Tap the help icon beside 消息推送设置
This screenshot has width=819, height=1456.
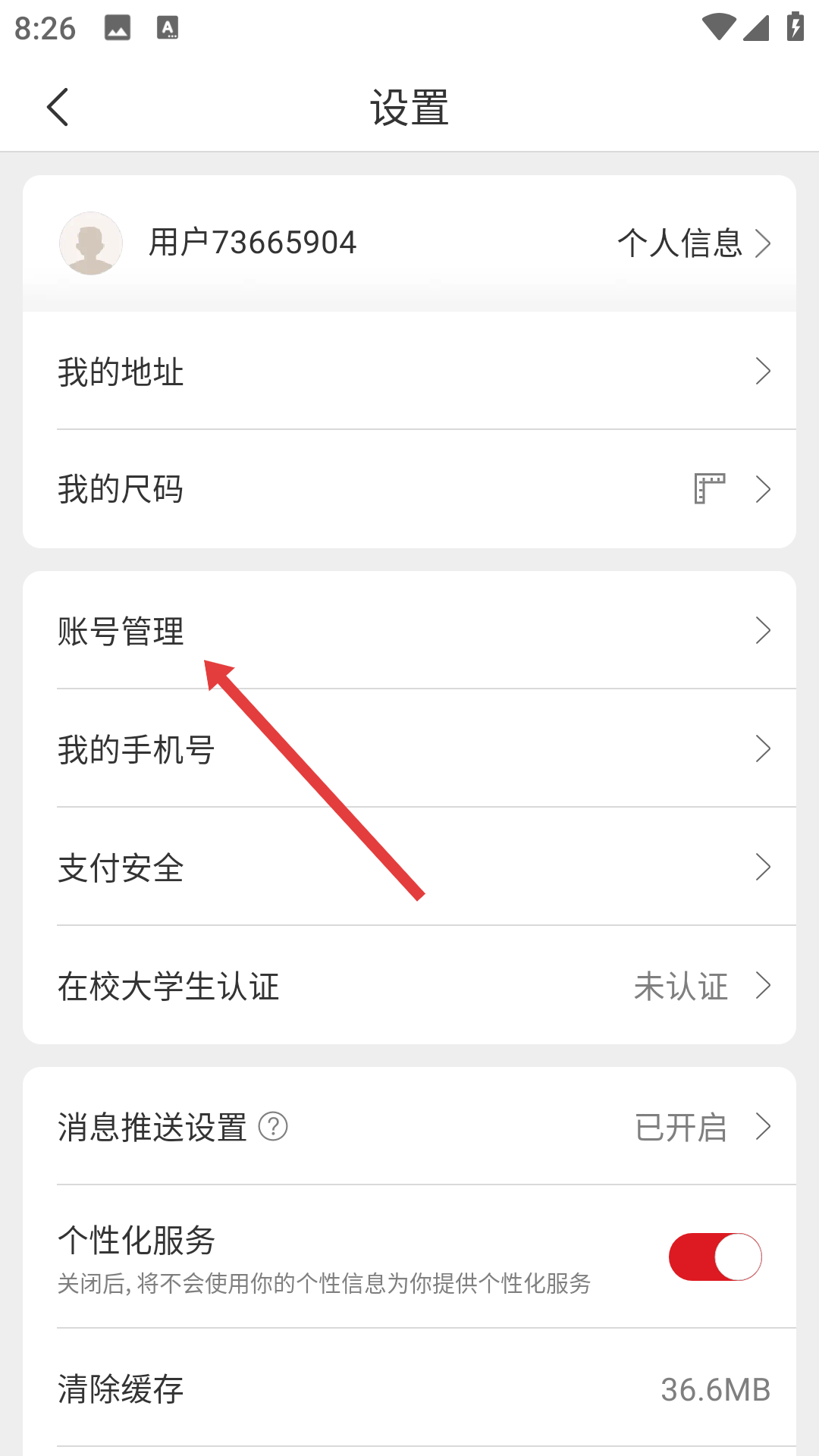273,1126
